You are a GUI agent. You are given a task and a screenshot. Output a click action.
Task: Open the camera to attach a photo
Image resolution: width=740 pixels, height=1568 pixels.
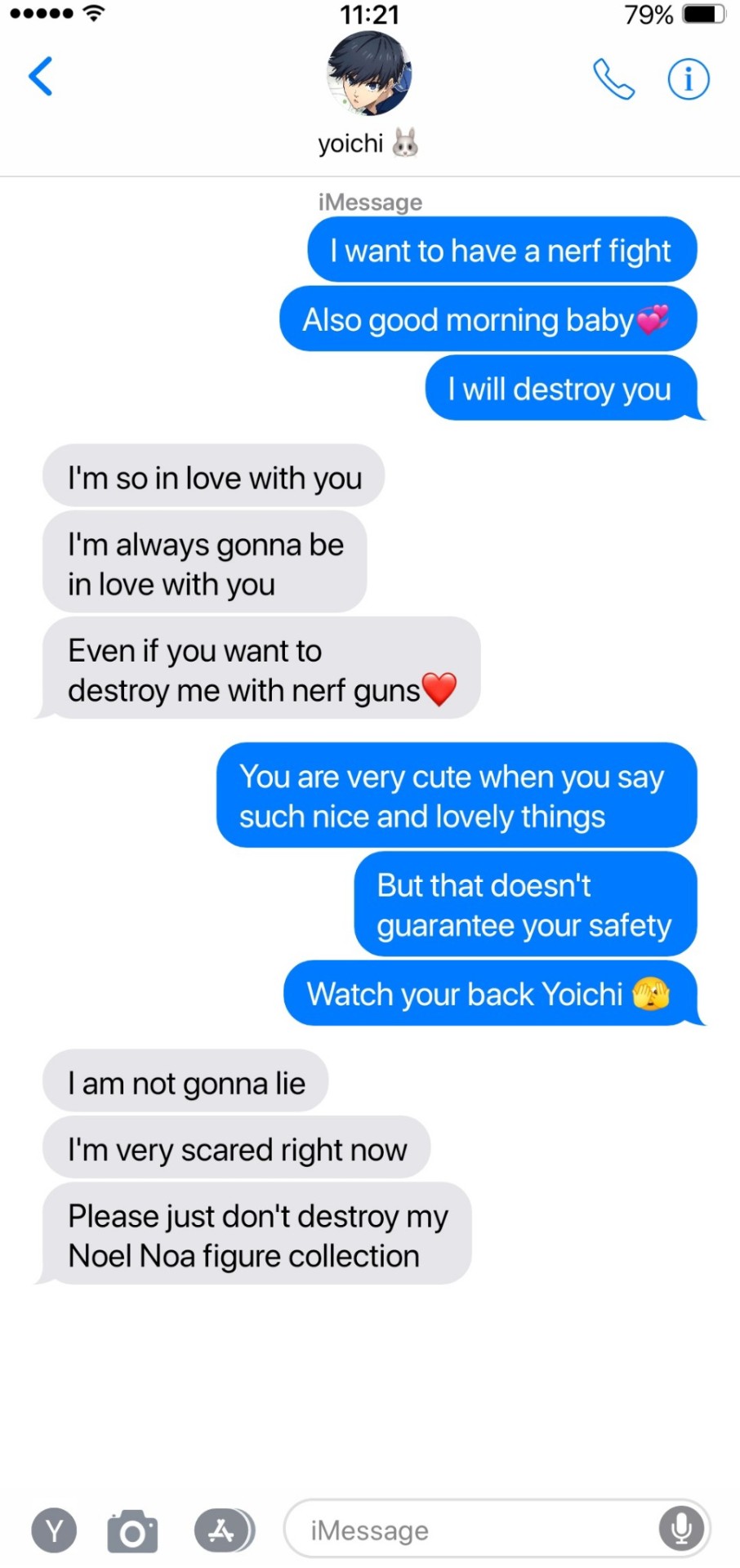[132, 1530]
